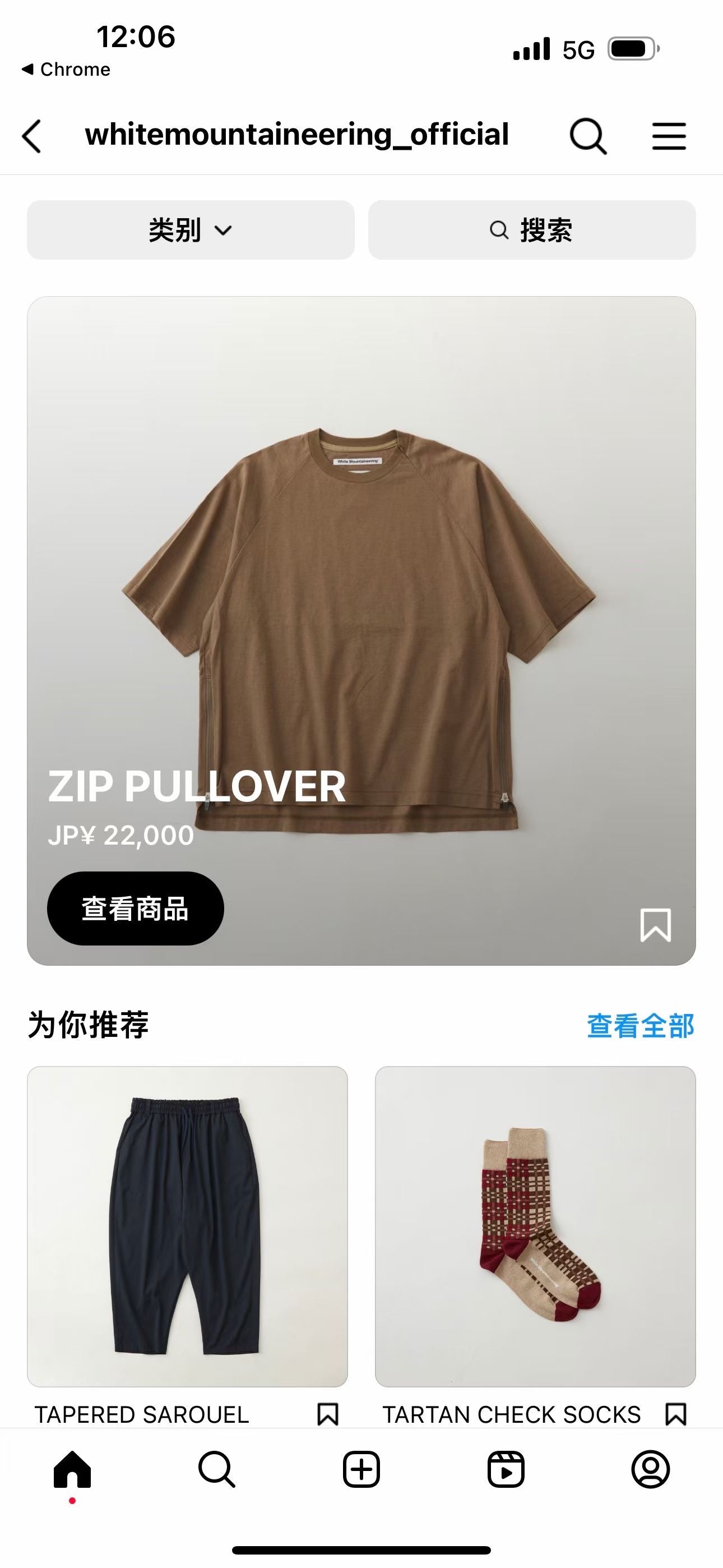Open the TARTAN CHECK SOCKS product card
The height and width of the screenshot is (1568, 723).
(535, 1226)
